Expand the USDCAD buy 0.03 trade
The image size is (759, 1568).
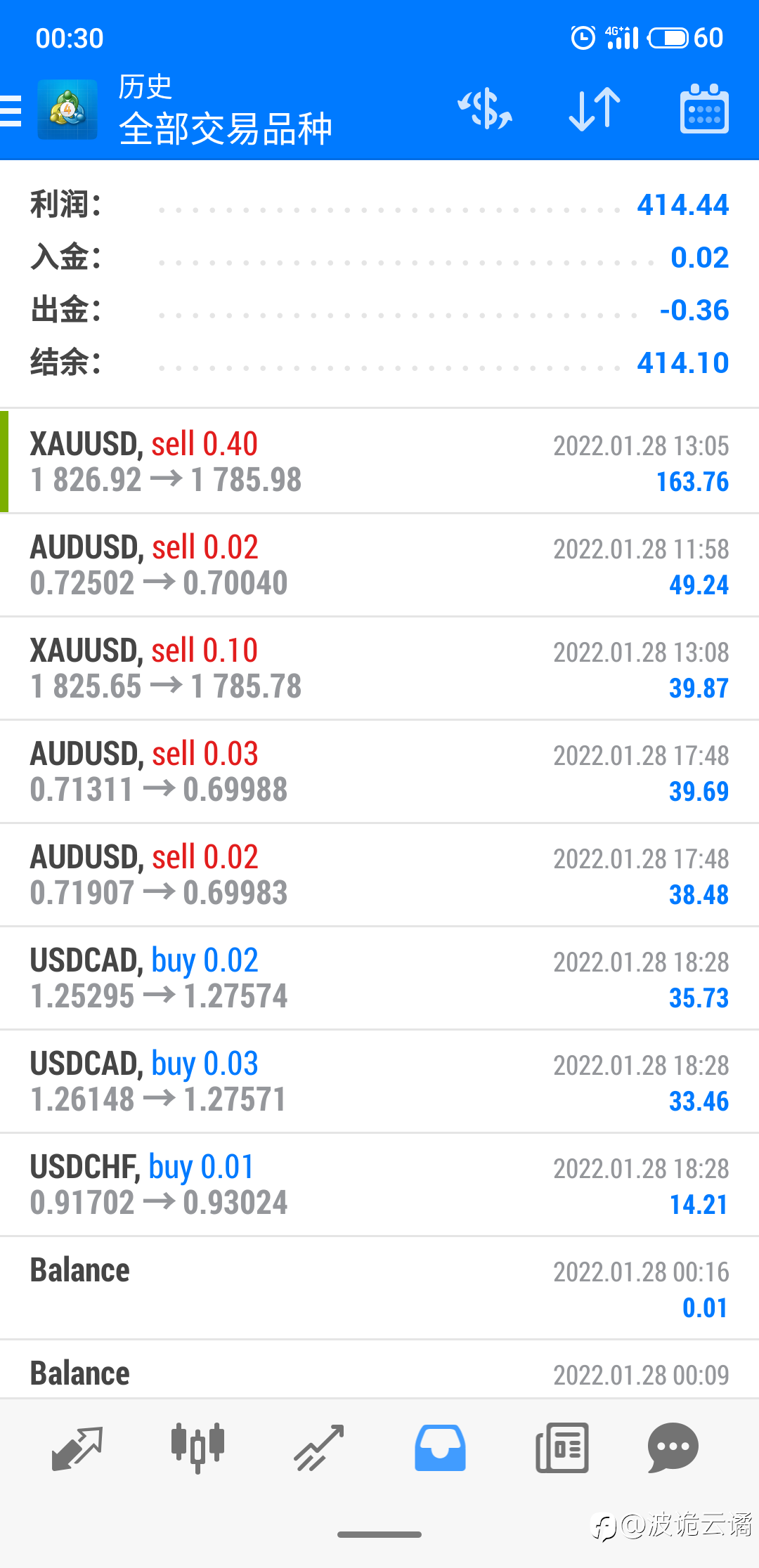(x=379, y=1081)
